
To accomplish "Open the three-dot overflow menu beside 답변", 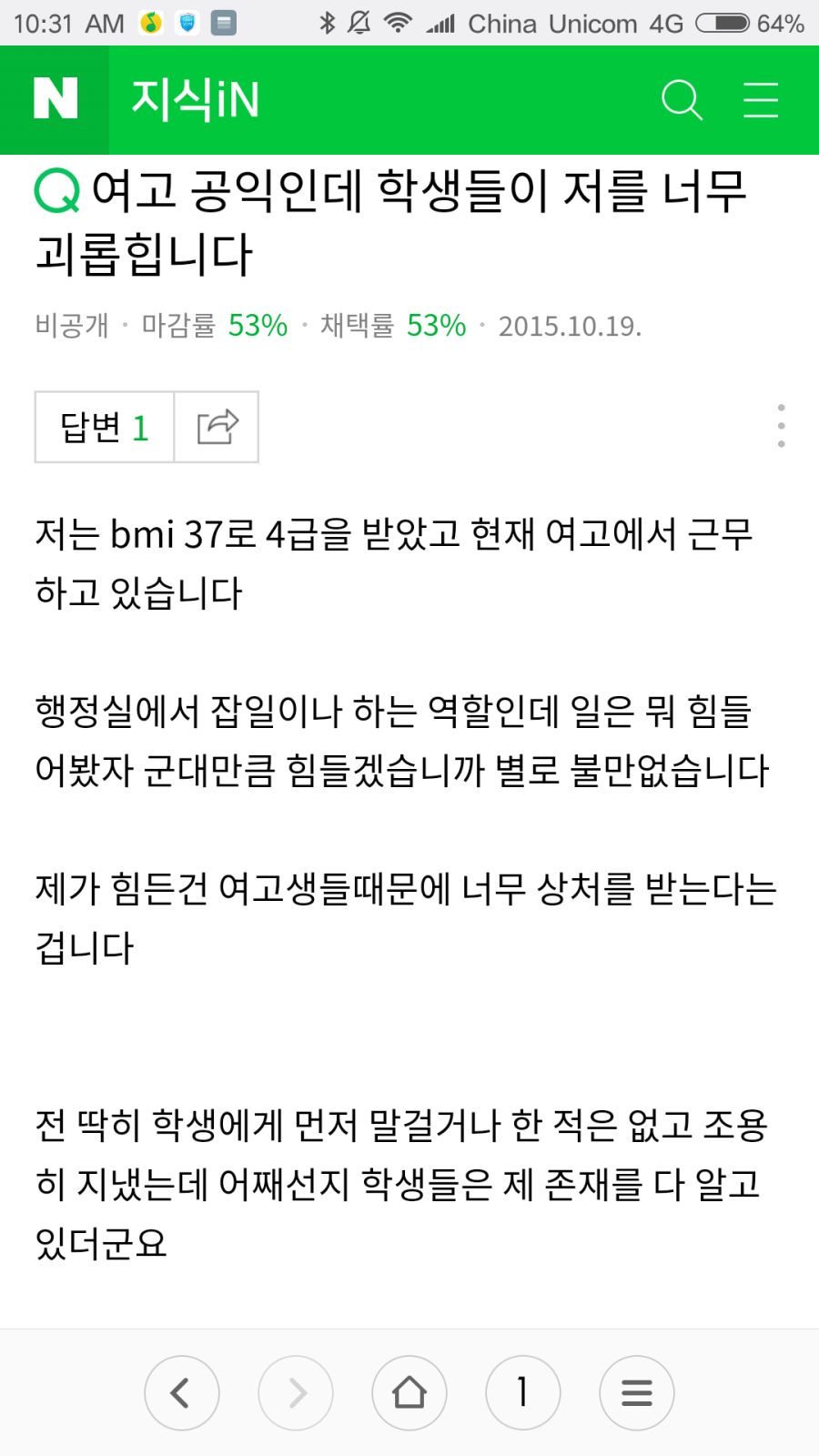I will pos(781,427).
